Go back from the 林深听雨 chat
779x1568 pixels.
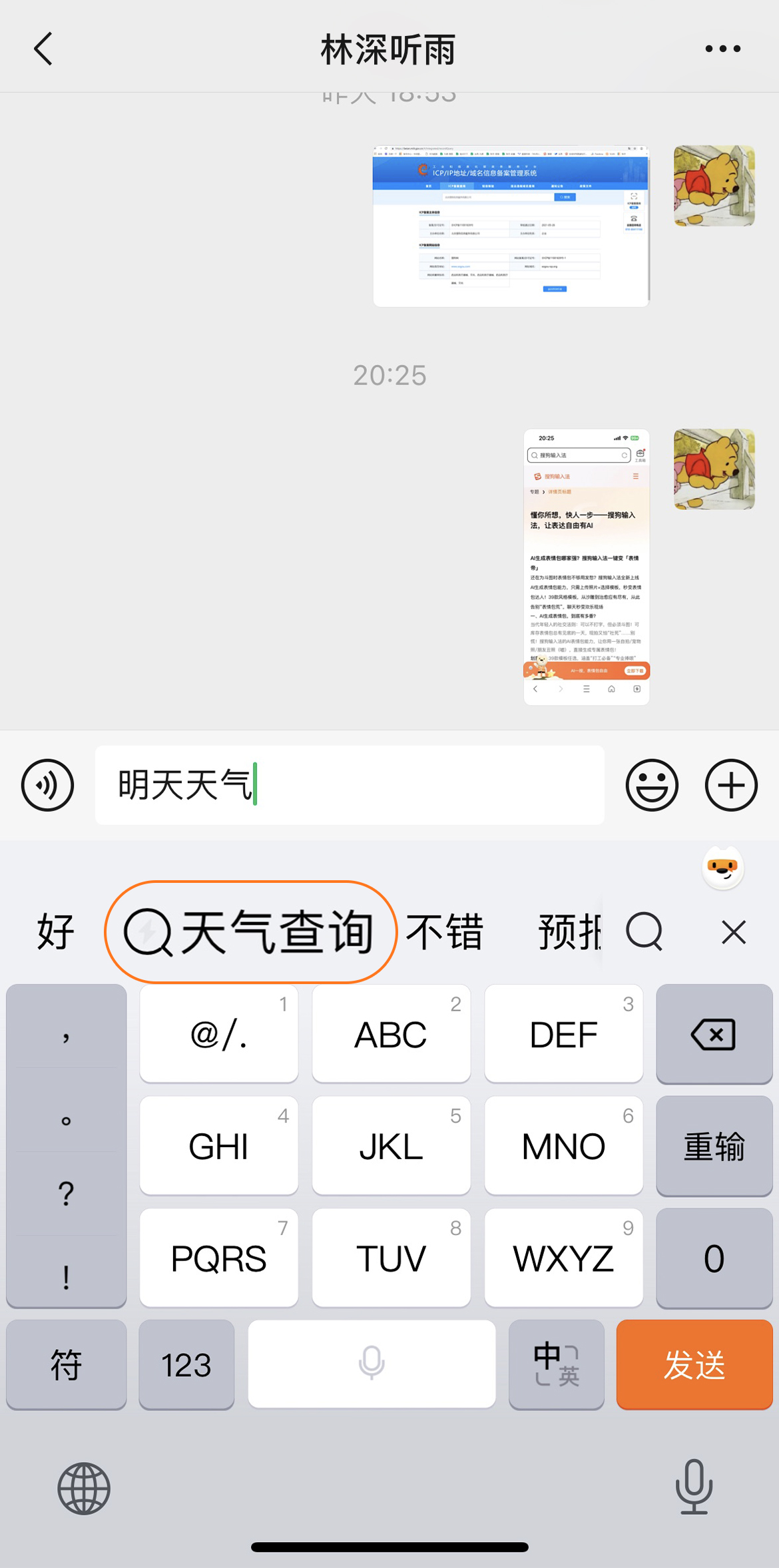[43, 49]
